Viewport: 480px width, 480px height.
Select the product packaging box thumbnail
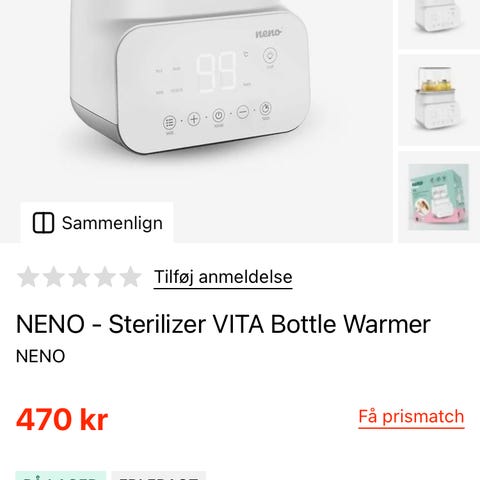point(439,197)
